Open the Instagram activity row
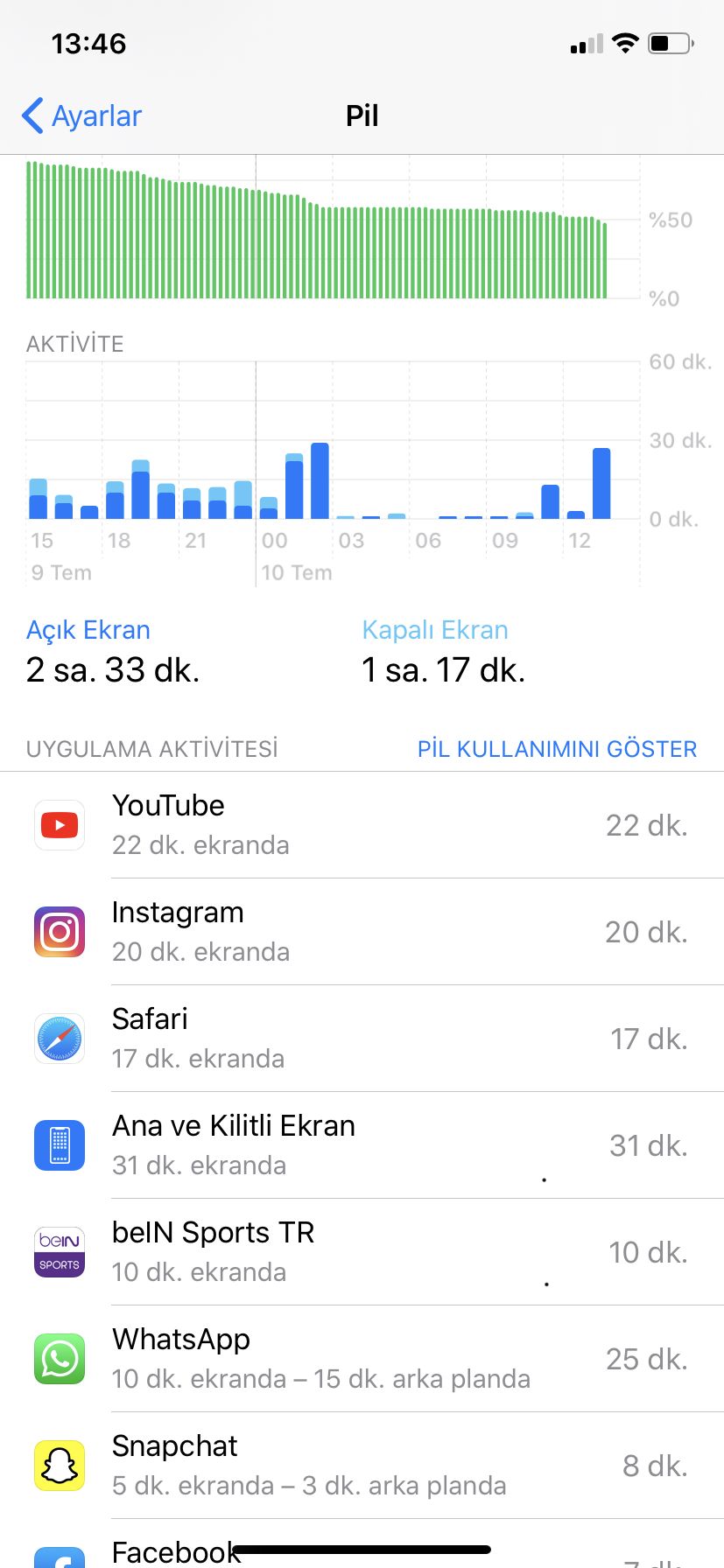724x1568 pixels. coord(362,932)
